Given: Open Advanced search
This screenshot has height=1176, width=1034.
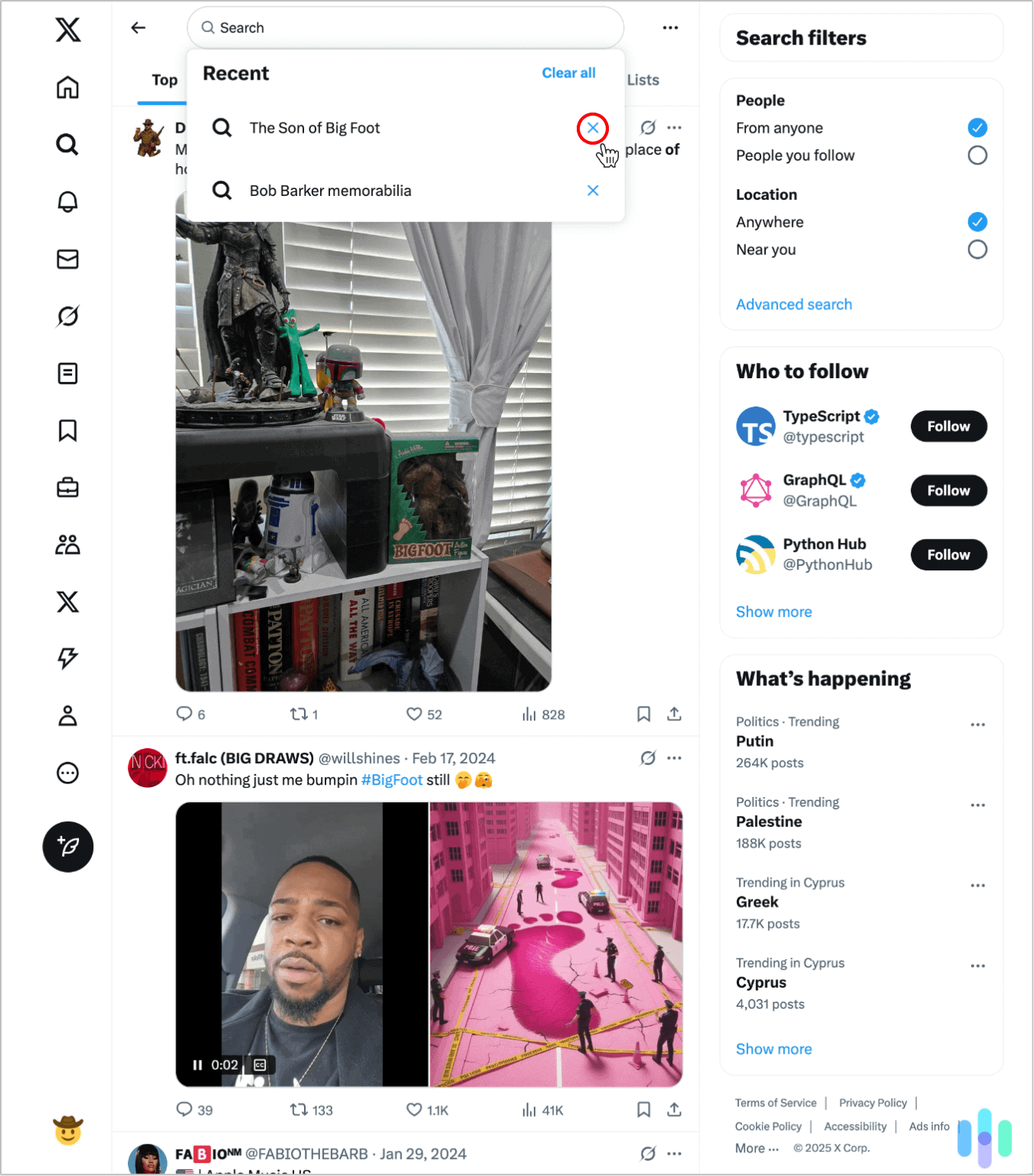Looking at the screenshot, I should click(793, 305).
